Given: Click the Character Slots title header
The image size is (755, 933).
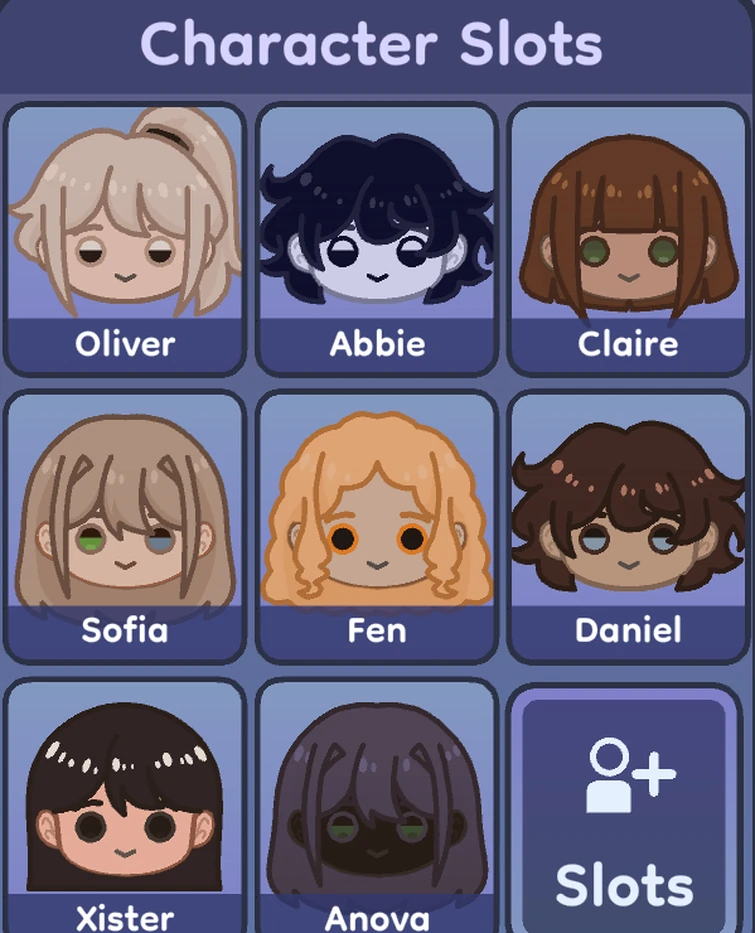Looking at the screenshot, I should click(x=377, y=42).
